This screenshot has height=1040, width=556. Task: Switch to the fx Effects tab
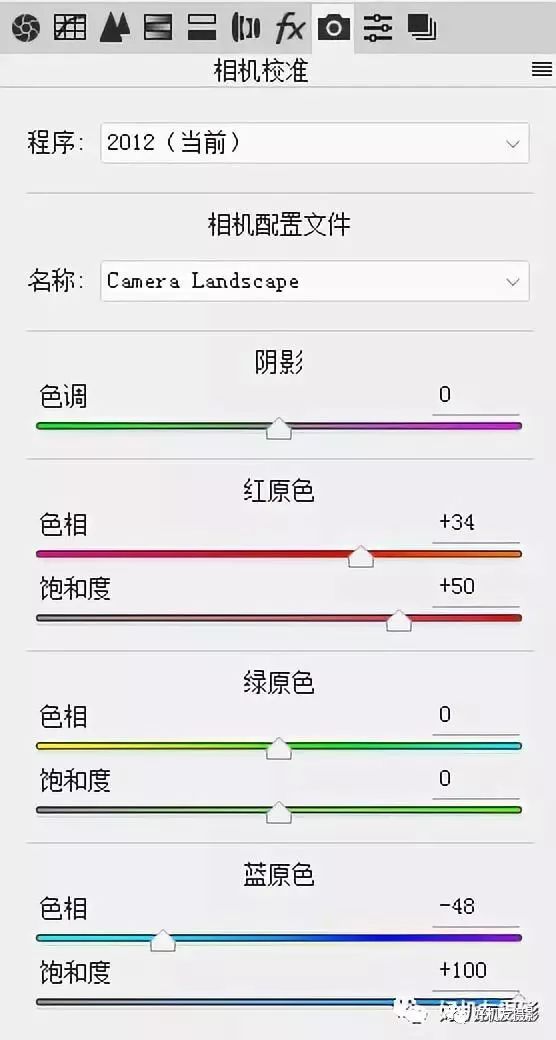[289, 28]
